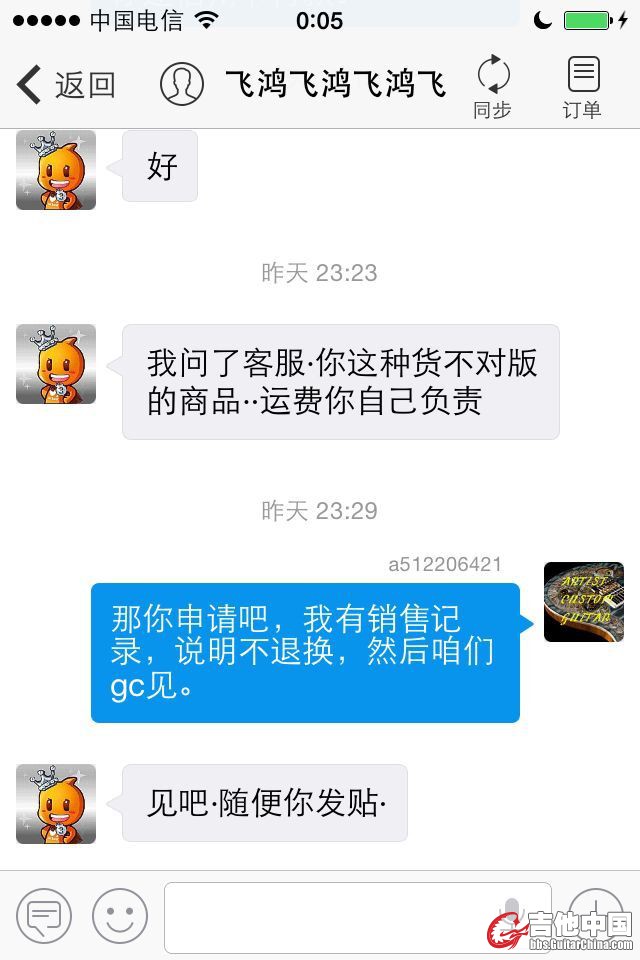Open the quick phrases icon
The height and width of the screenshot is (960, 640).
click(x=44, y=915)
